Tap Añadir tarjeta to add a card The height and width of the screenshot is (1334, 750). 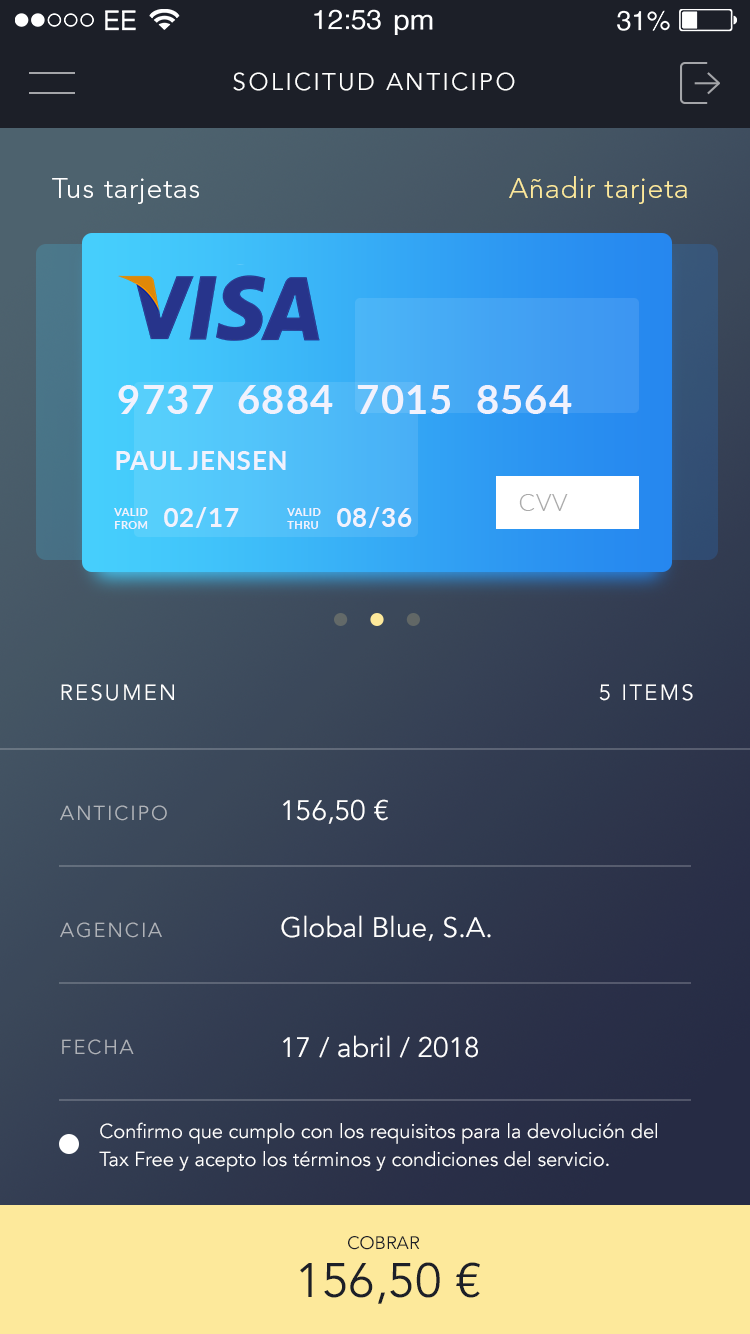click(x=598, y=189)
